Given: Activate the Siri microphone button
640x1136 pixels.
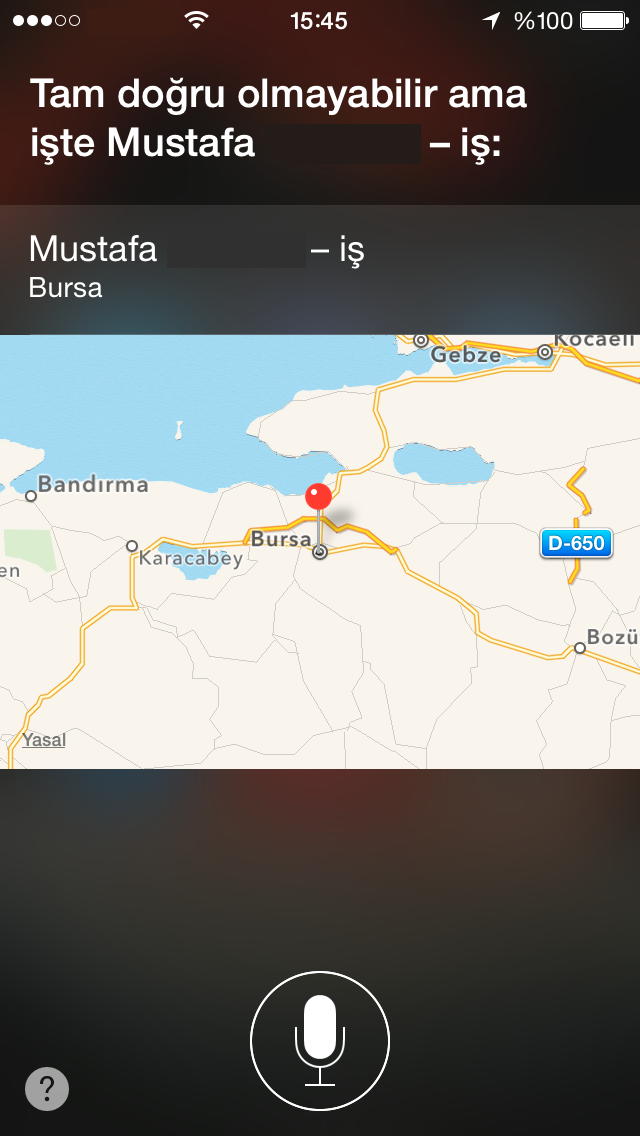Looking at the screenshot, I should tap(319, 1041).
